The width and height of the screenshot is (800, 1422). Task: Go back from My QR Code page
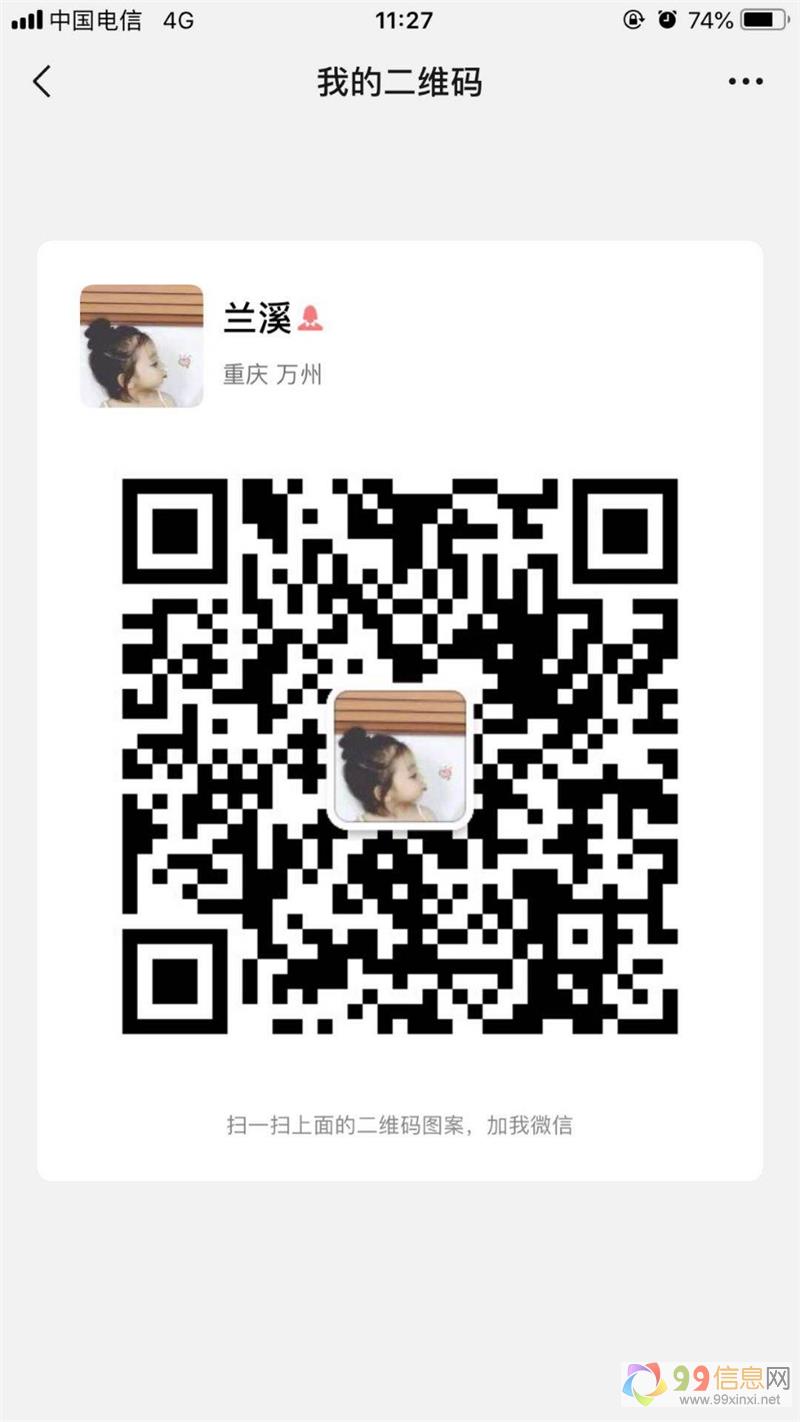(x=42, y=81)
